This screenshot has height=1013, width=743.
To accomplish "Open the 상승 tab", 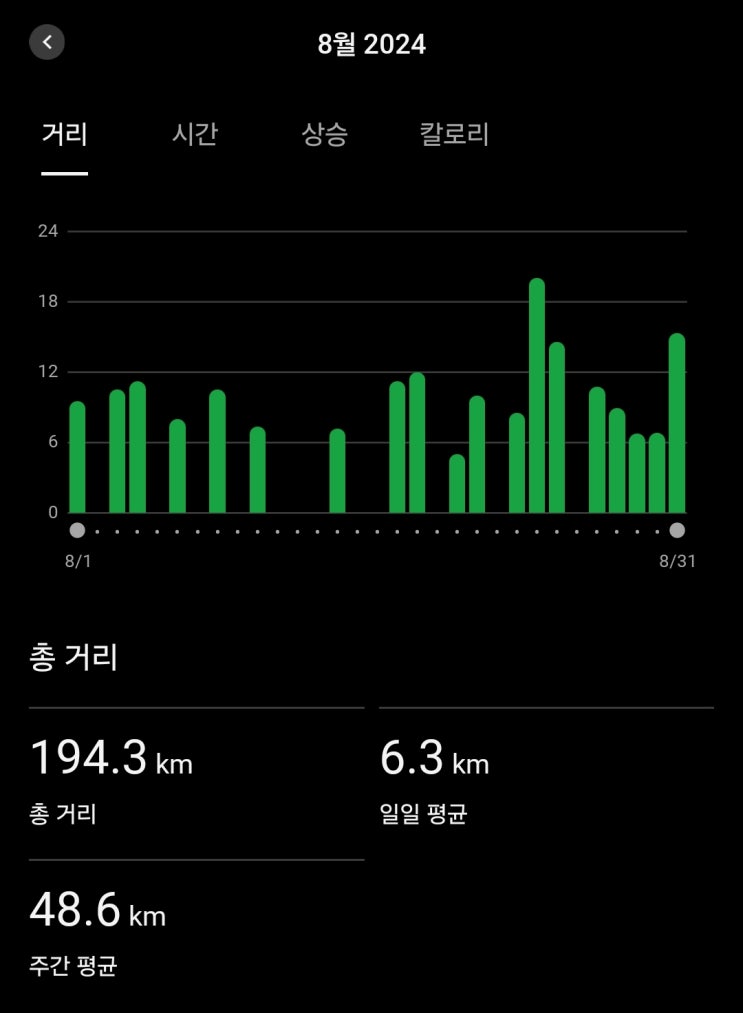I will pyautogui.click(x=325, y=135).
